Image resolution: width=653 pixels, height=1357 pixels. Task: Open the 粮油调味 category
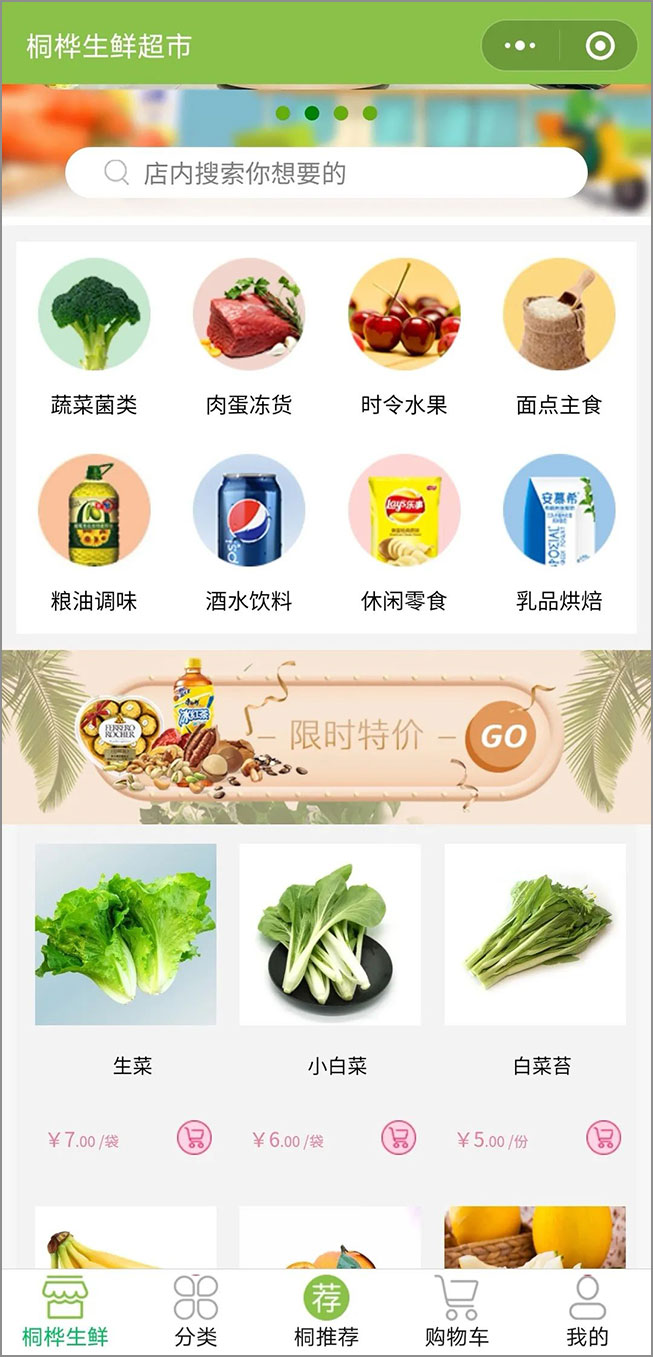click(x=94, y=532)
